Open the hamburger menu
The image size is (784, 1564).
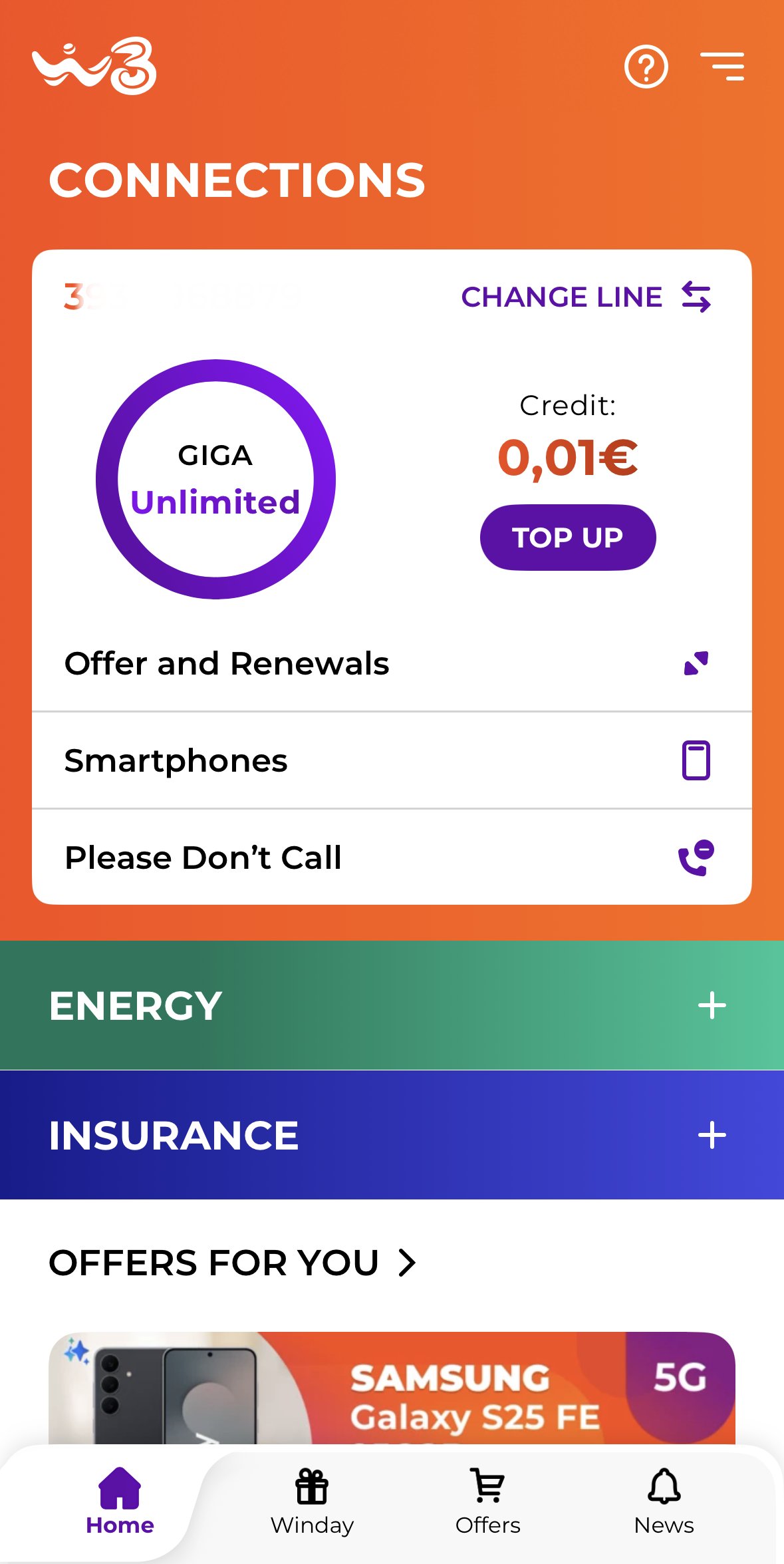(x=722, y=67)
